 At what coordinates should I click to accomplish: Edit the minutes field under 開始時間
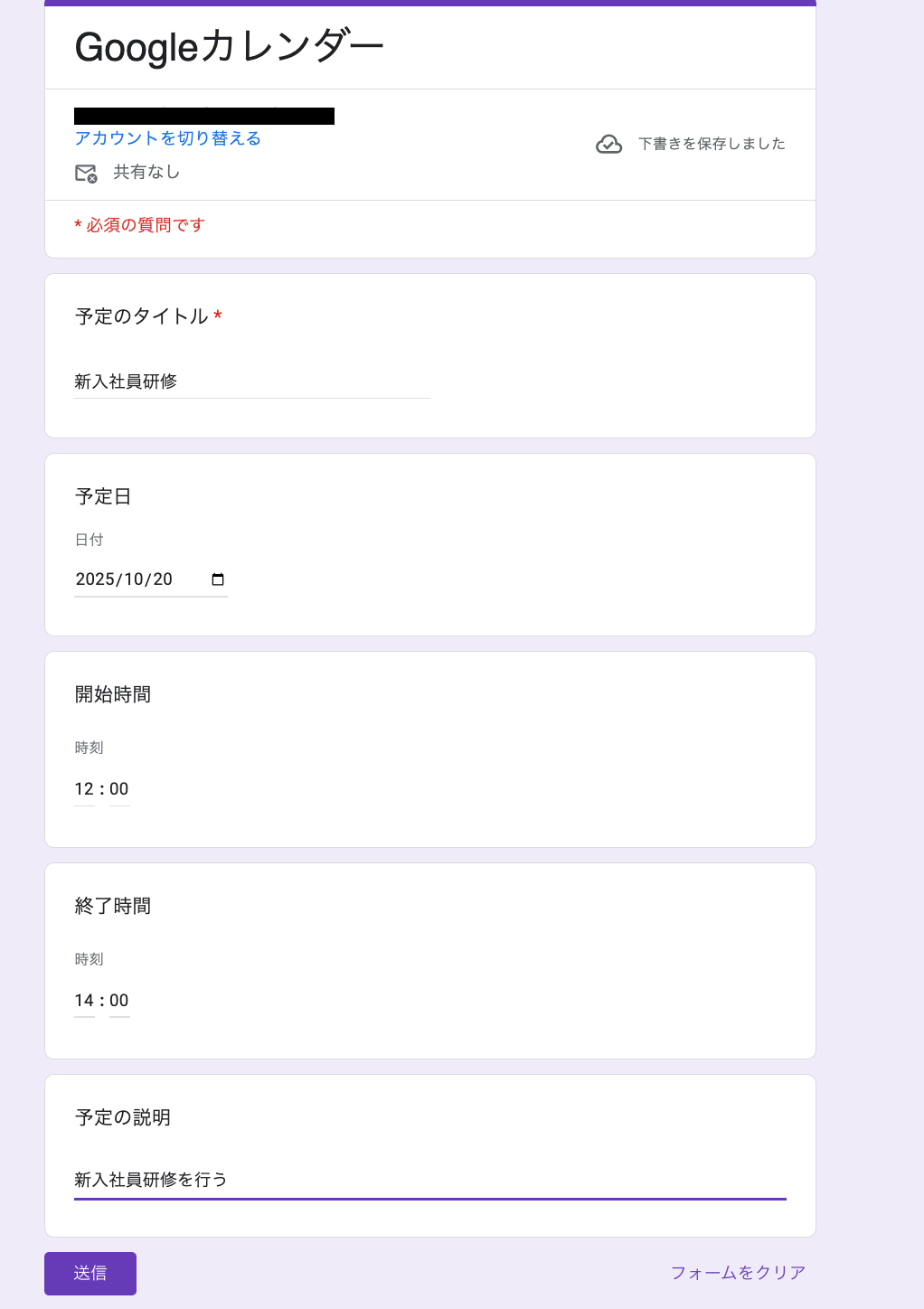pos(119,789)
